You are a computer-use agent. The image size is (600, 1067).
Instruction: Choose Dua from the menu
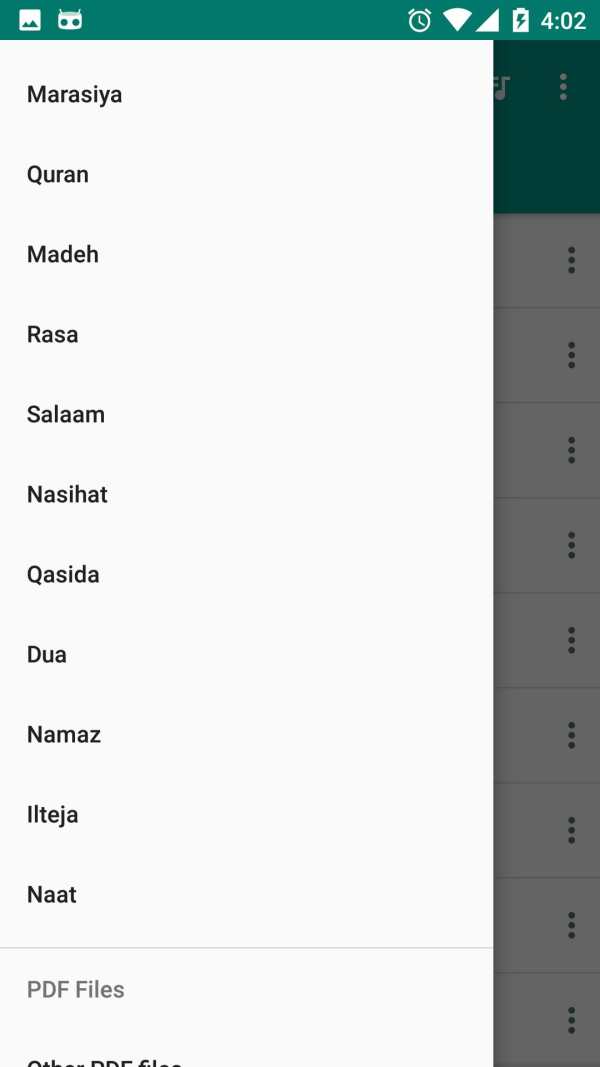point(246,654)
